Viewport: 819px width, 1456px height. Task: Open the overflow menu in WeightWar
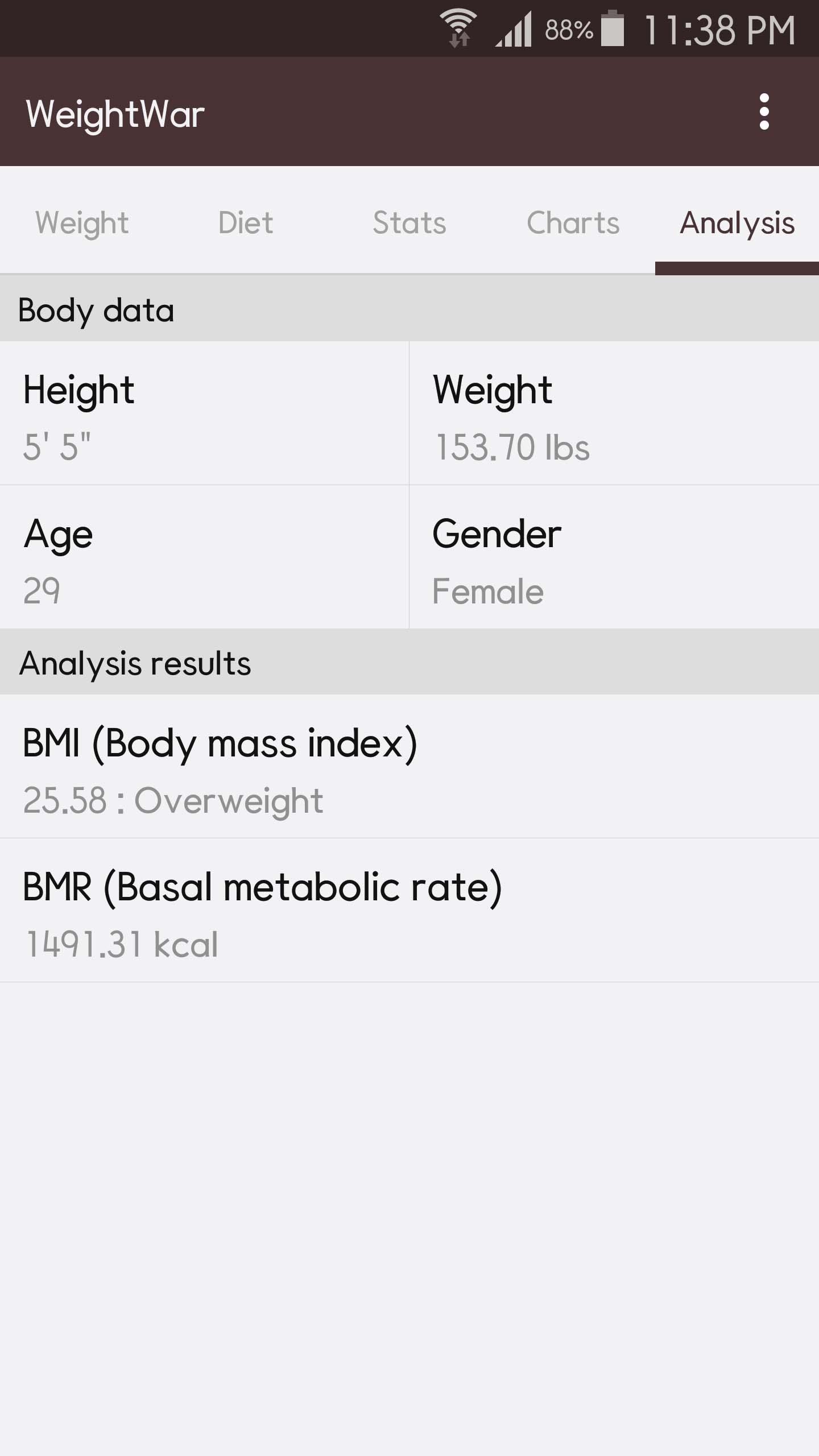pyautogui.click(x=765, y=111)
